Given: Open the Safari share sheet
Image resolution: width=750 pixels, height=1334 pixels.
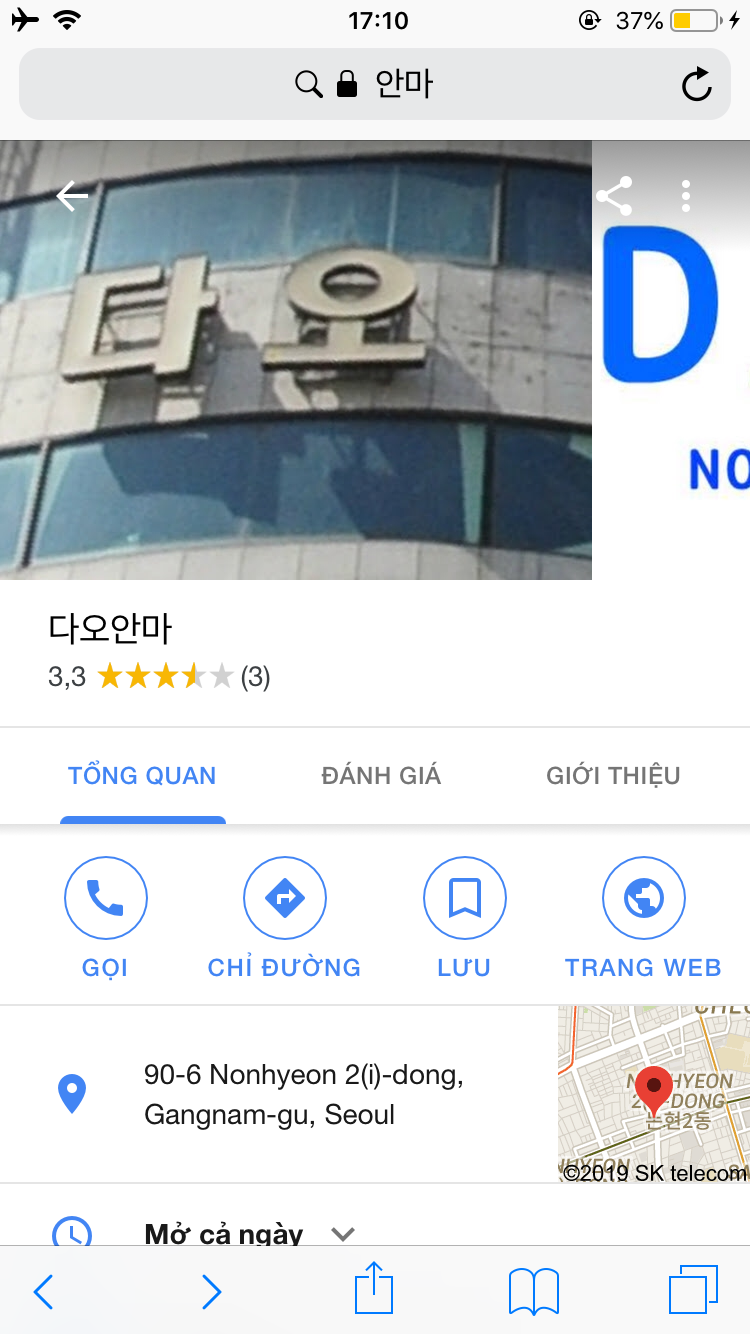Looking at the screenshot, I should [374, 1290].
